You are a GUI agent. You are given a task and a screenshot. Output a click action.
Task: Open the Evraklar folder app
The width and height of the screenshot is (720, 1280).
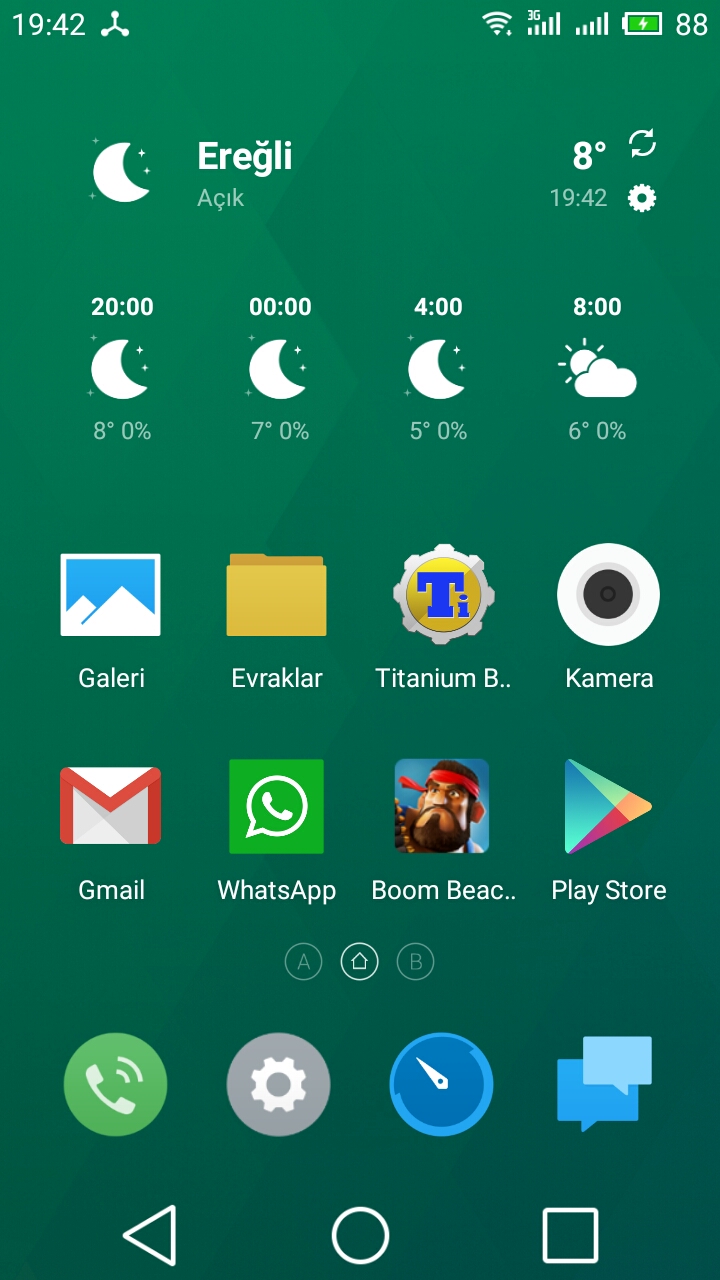click(x=276, y=596)
